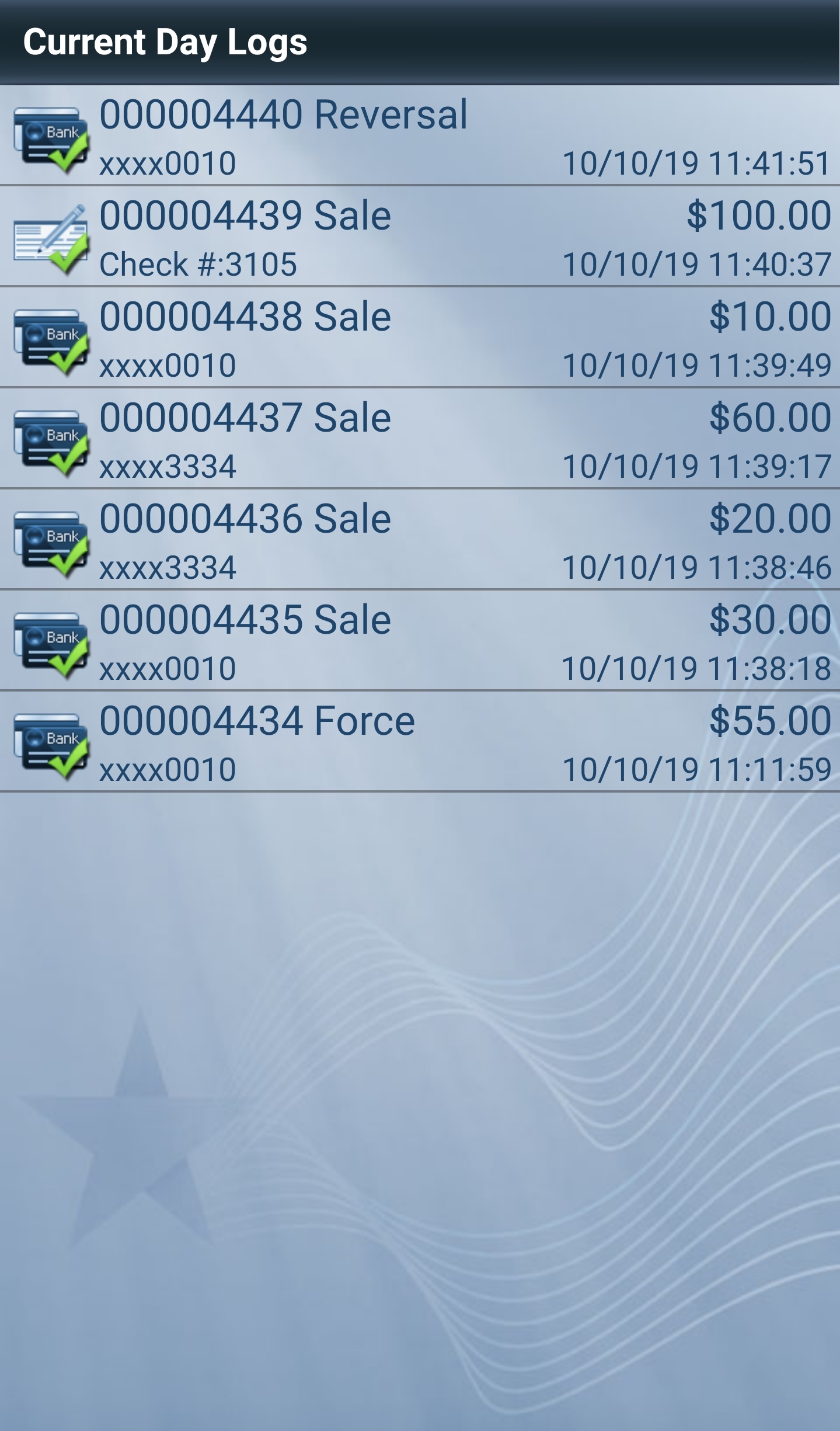Open the 000004437 Sale of $60.00
Image resolution: width=840 pixels, height=1431 pixels.
420,439
